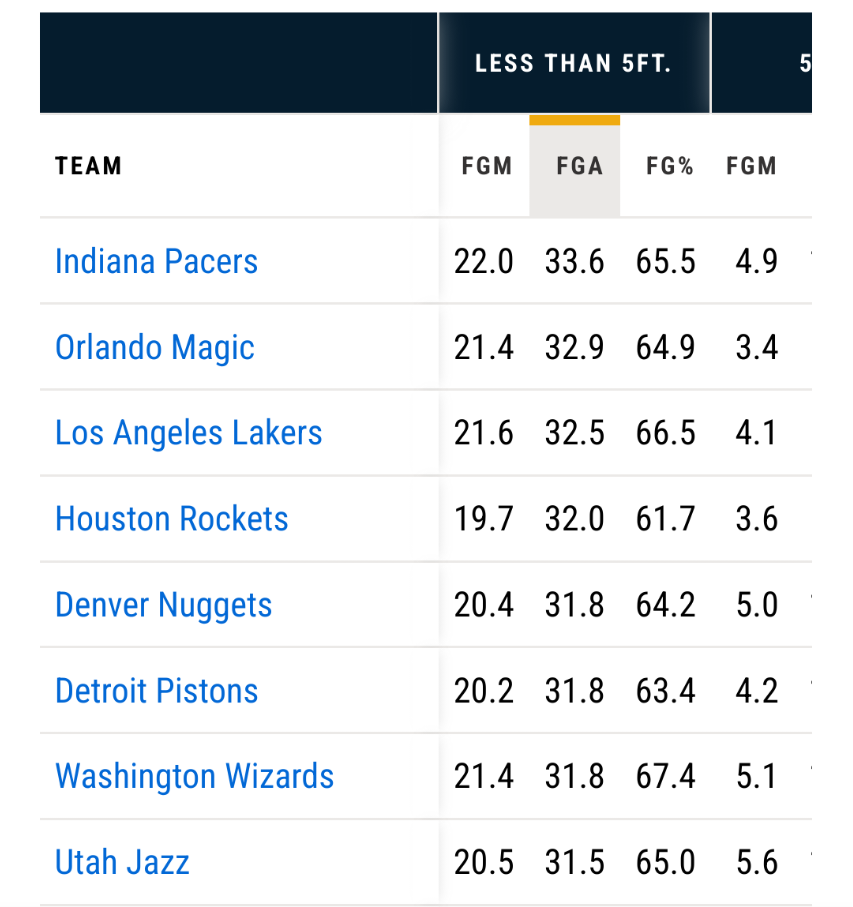853x907 pixels.
Task: Sort by FG% under Less Than 5ft.
Action: 669,167
